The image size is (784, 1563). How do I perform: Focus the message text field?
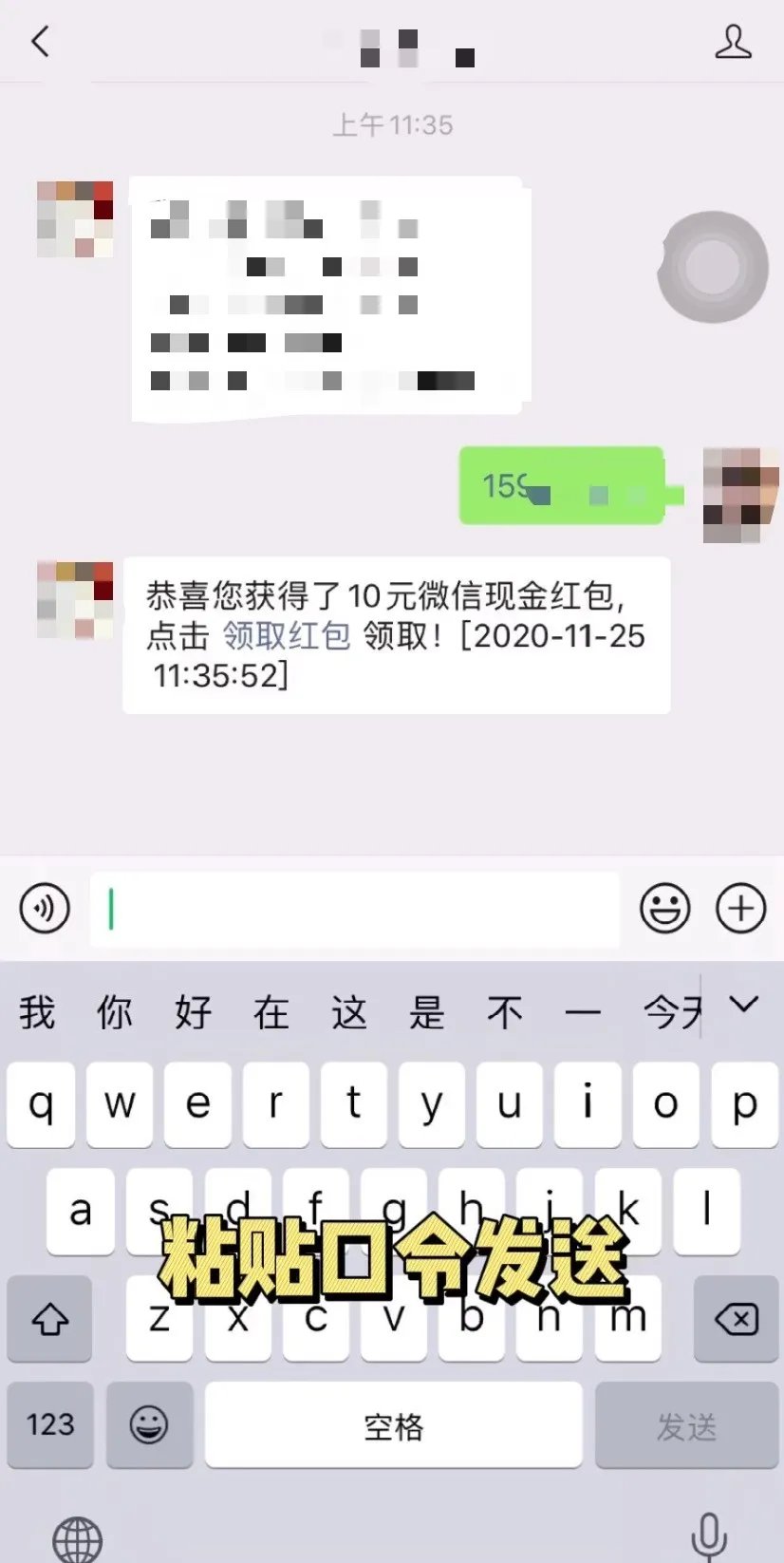pyautogui.click(x=355, y=909)
